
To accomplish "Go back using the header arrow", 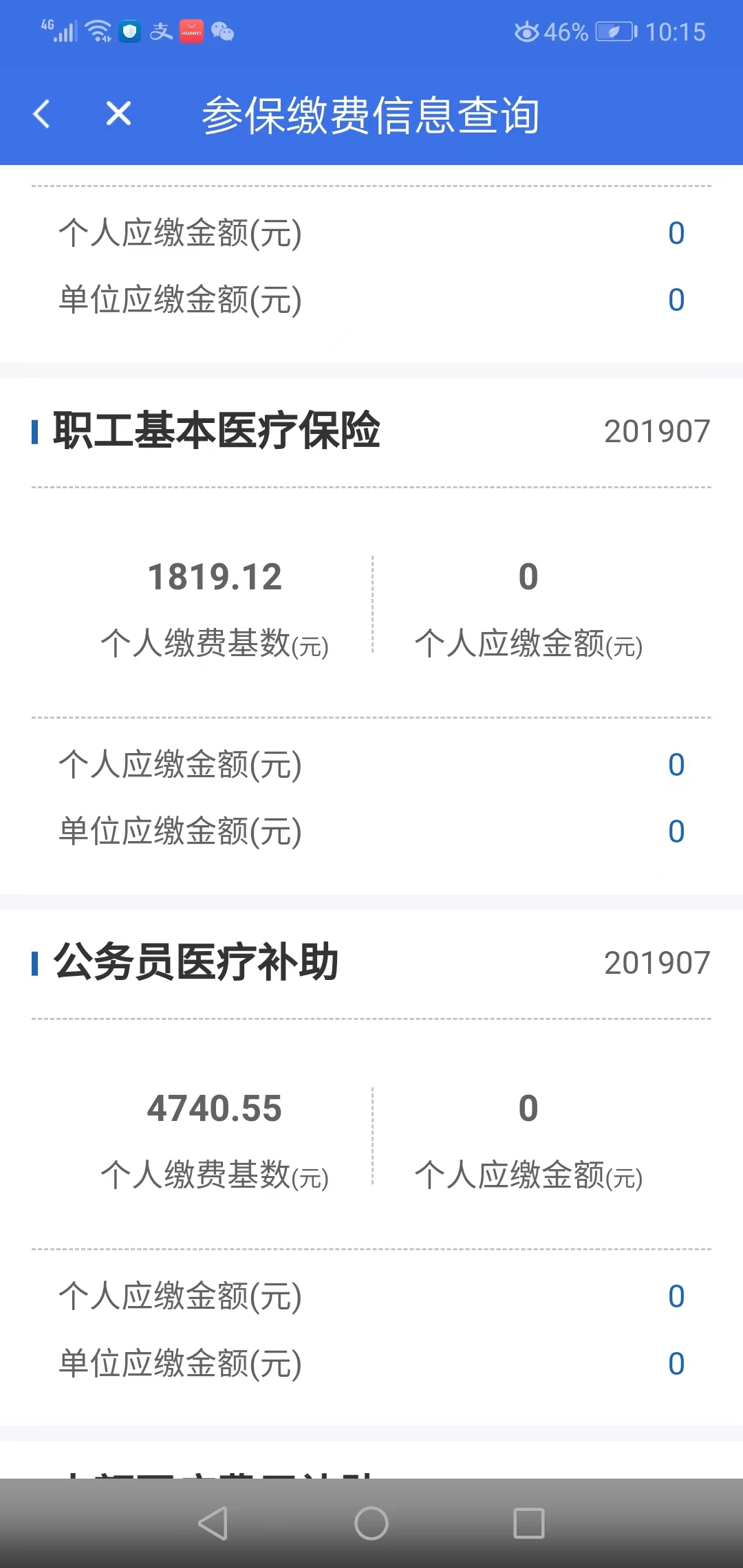I will coord(42,113).
